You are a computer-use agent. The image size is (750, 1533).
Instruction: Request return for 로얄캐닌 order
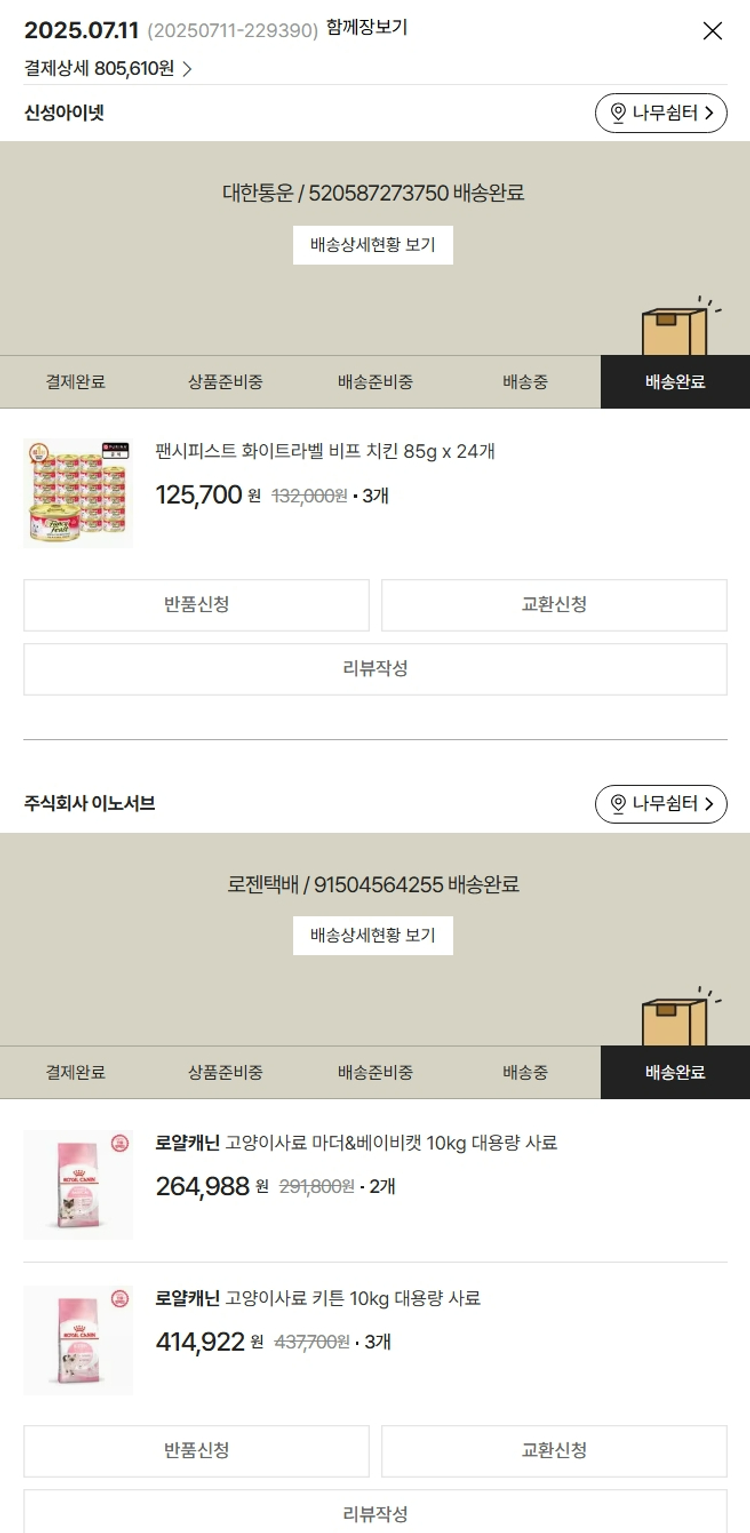pyautogui.click(x=196, y=1451)
